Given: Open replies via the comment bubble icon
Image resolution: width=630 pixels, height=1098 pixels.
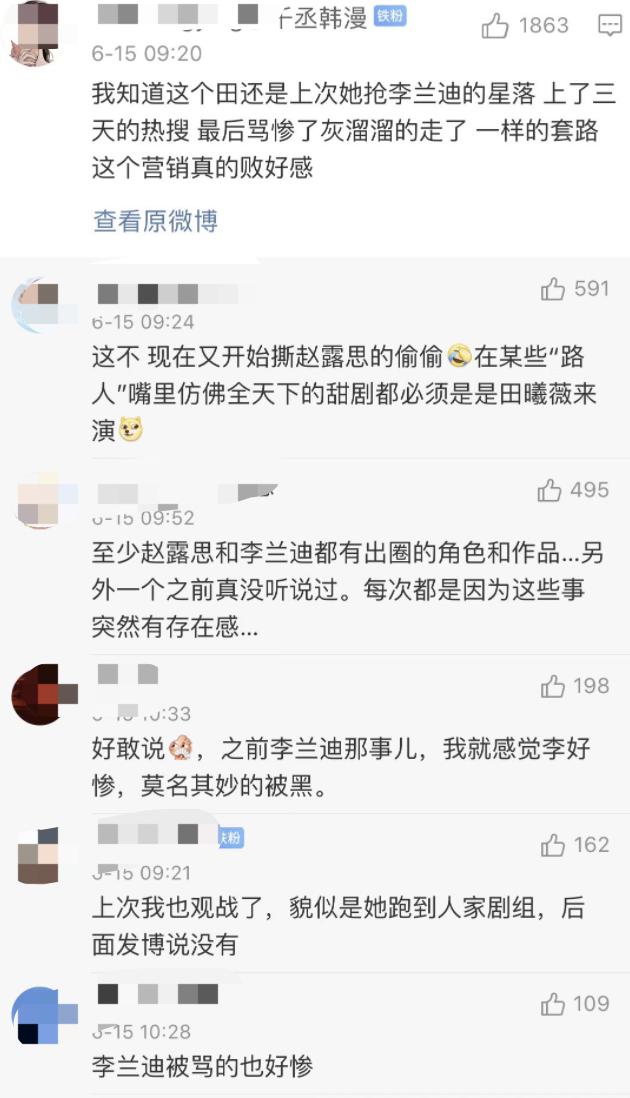Looking at the screenshot, I should coord(609,26).
